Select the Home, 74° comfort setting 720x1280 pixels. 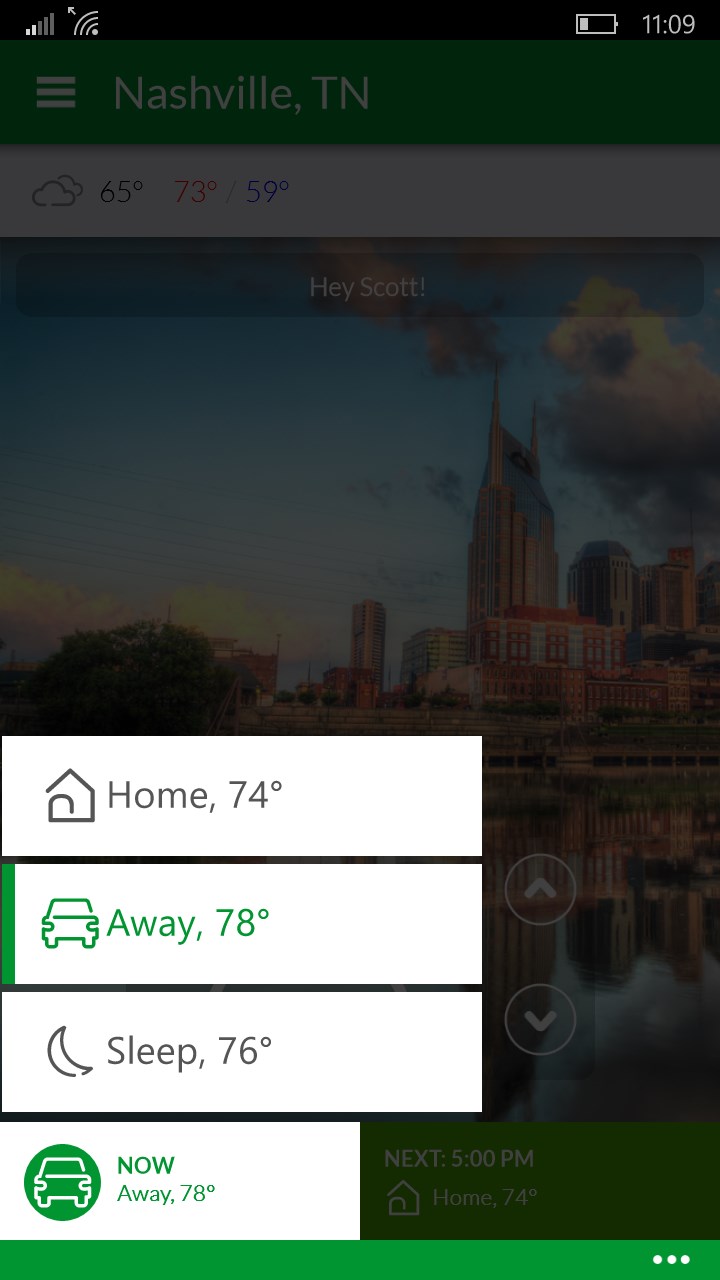coord(242,796)
